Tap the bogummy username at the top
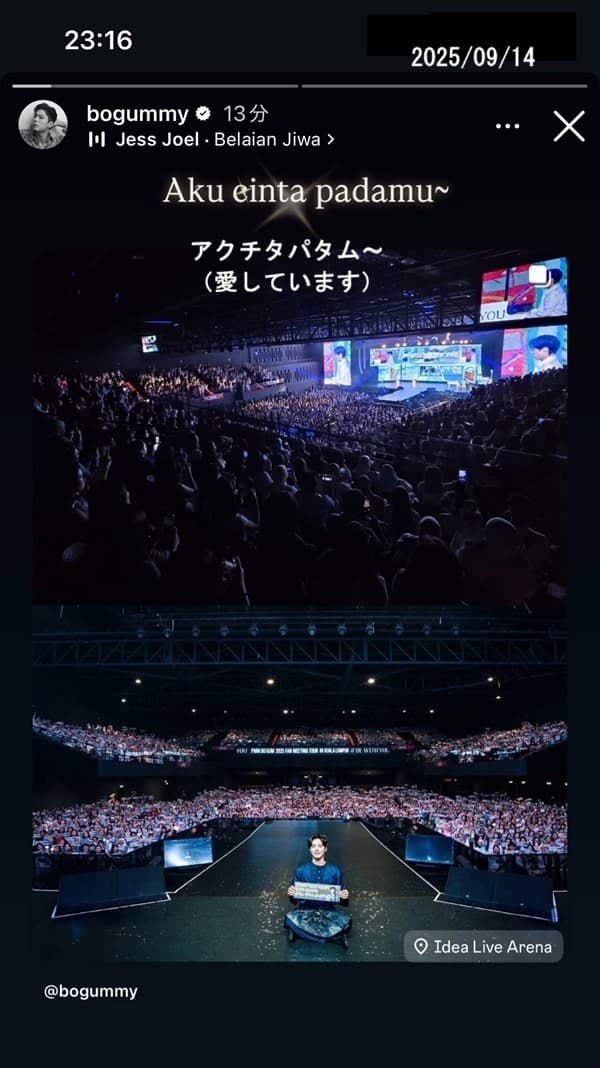 coord(137,114)
